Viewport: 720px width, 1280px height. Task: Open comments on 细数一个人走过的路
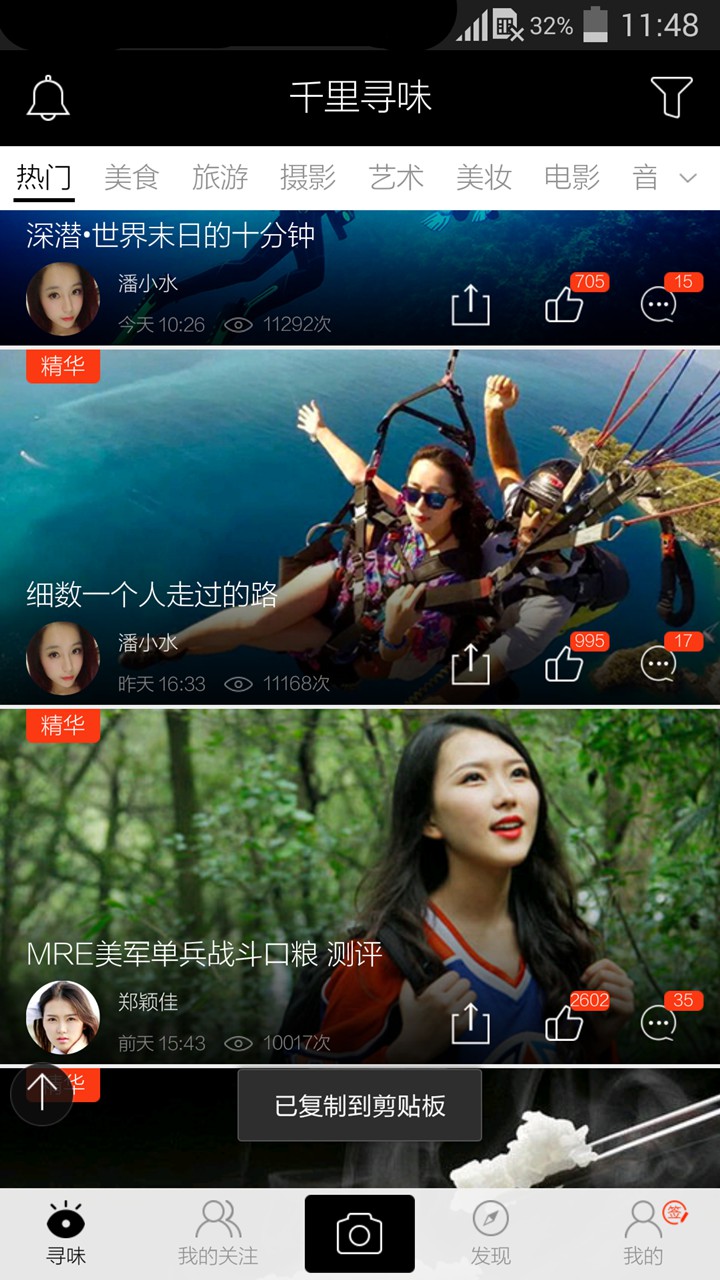tap(660, 663)
